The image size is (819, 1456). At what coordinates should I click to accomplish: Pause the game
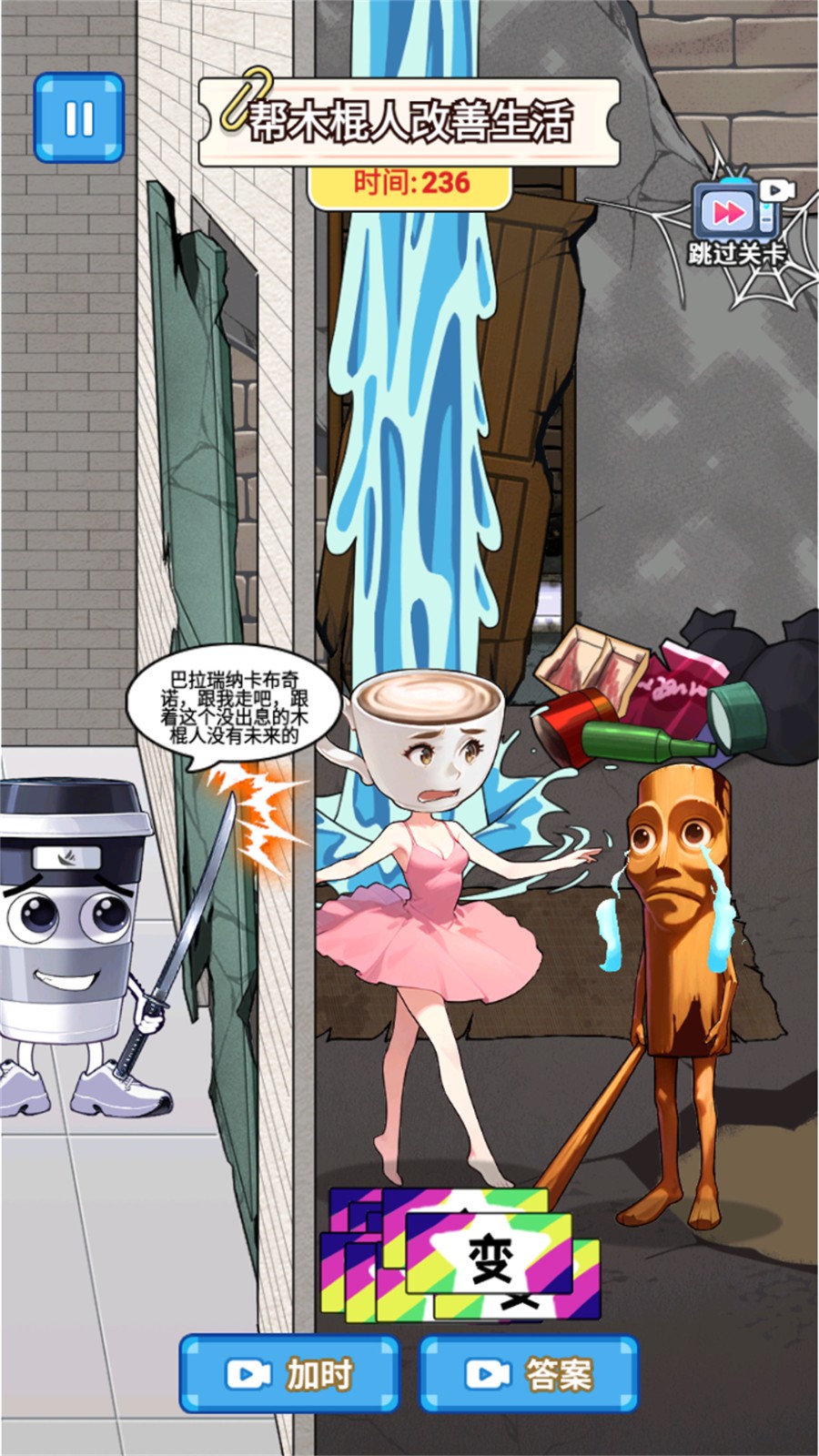[x=79, y=118]
